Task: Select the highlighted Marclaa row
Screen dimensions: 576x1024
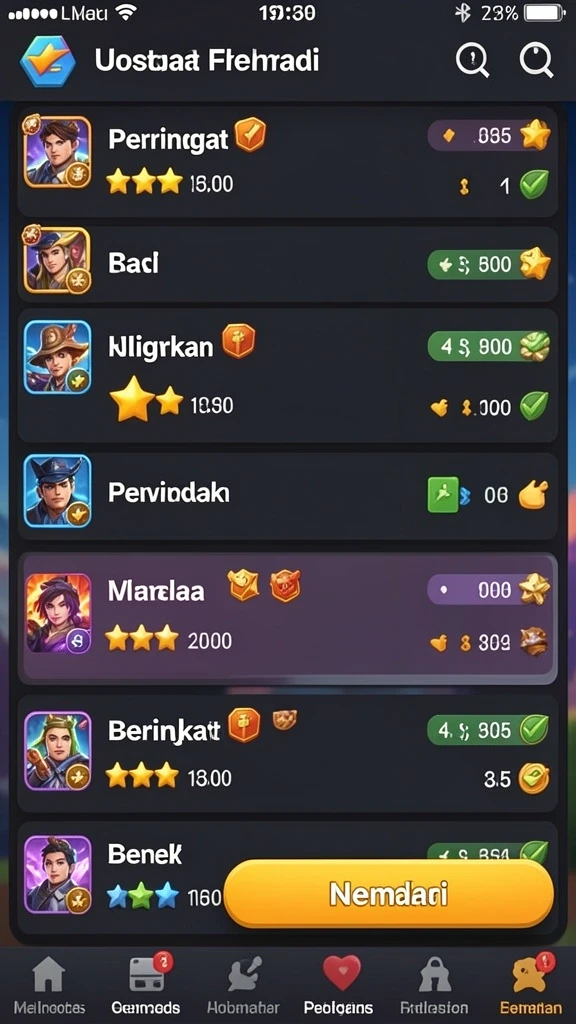Action: [287, 618]
